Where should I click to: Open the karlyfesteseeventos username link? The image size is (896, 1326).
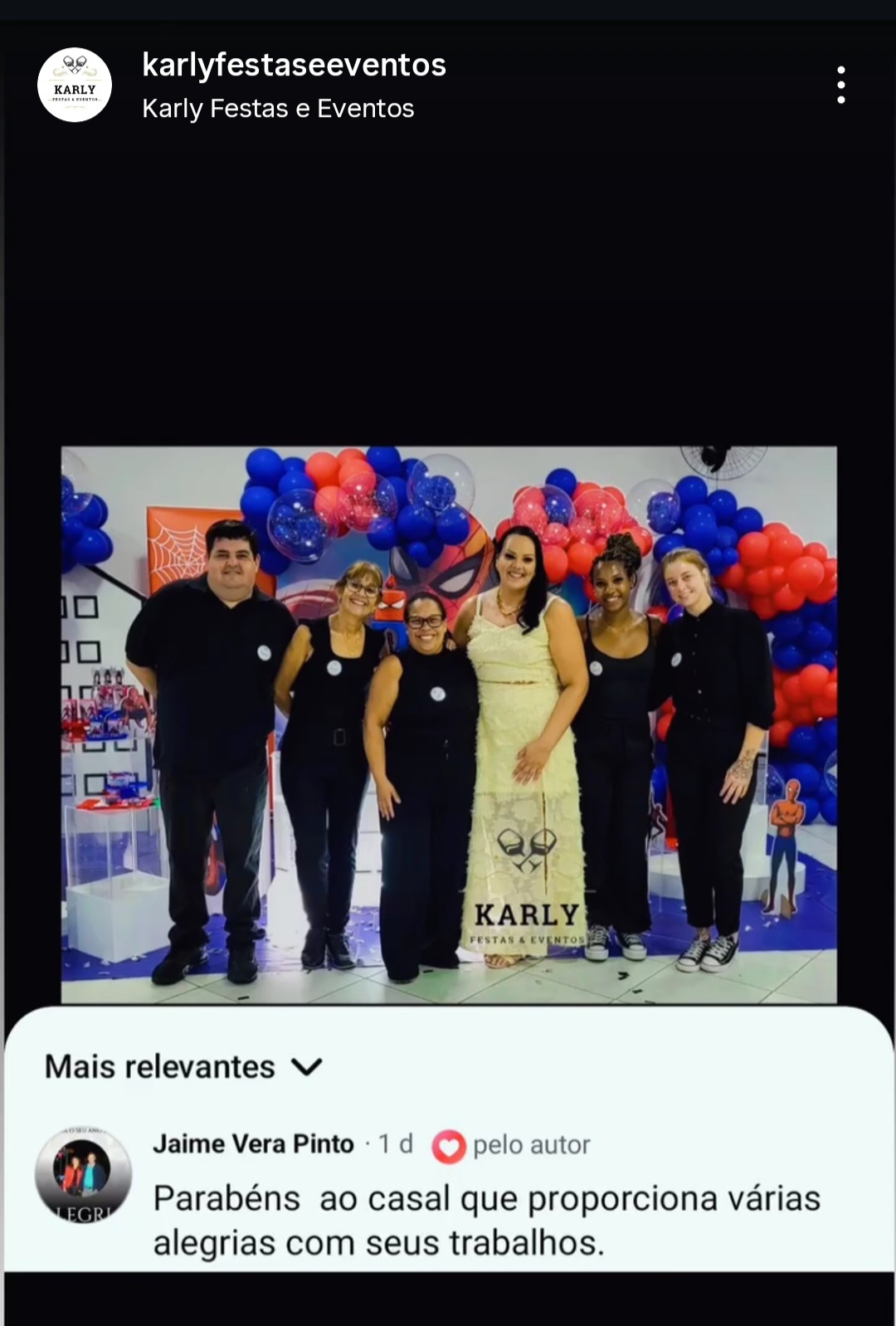[x=294, y=66]
